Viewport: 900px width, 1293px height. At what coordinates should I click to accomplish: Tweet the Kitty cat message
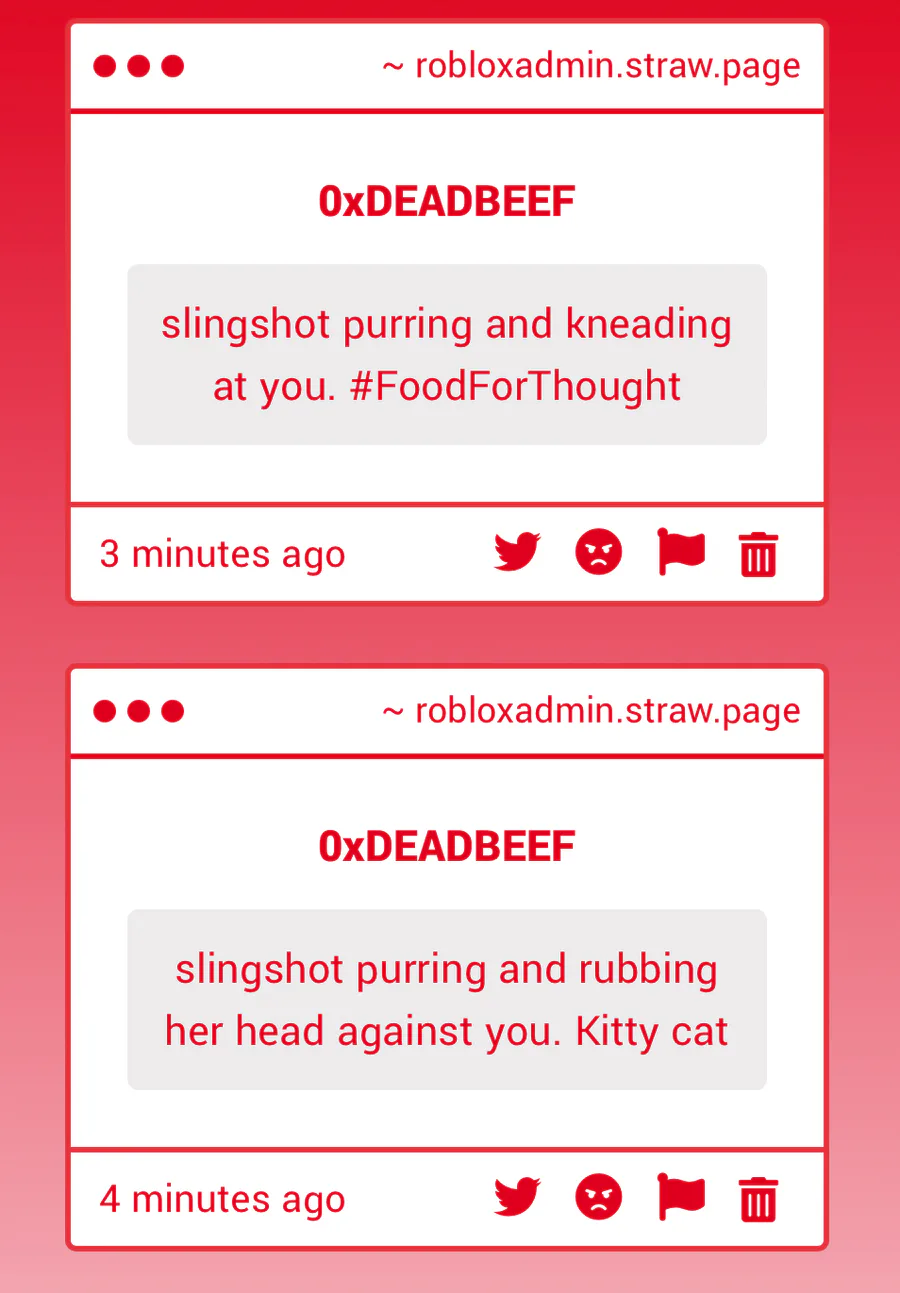[x=517, y=1198]
